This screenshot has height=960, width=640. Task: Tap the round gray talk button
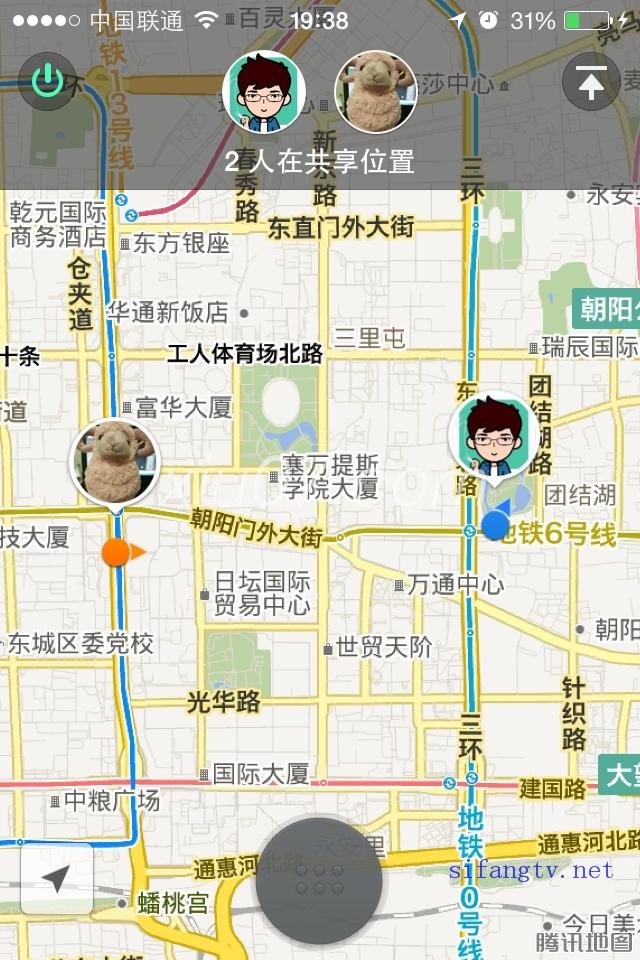(x=319, y=880)
